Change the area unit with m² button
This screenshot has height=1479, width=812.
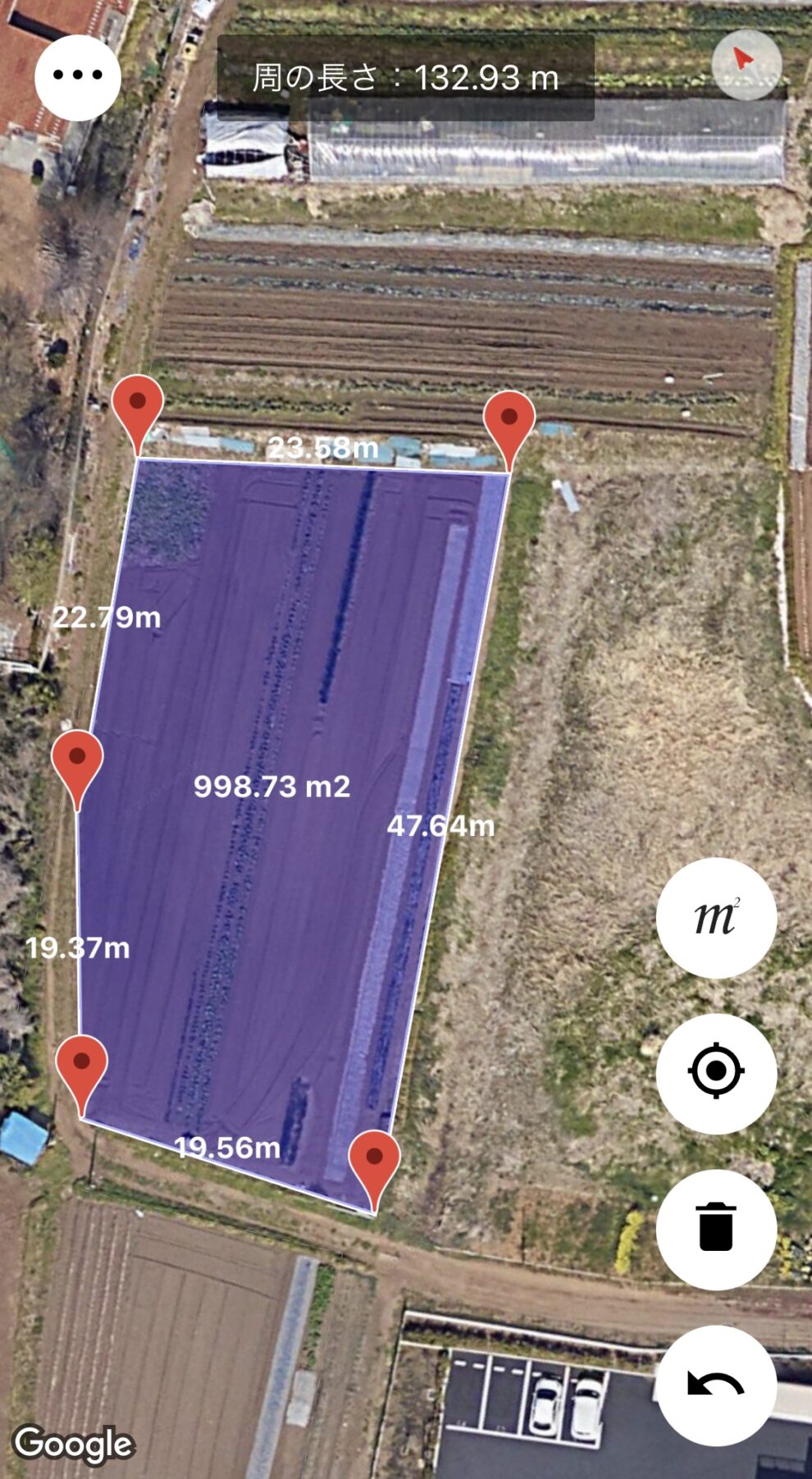coord(716,917)
